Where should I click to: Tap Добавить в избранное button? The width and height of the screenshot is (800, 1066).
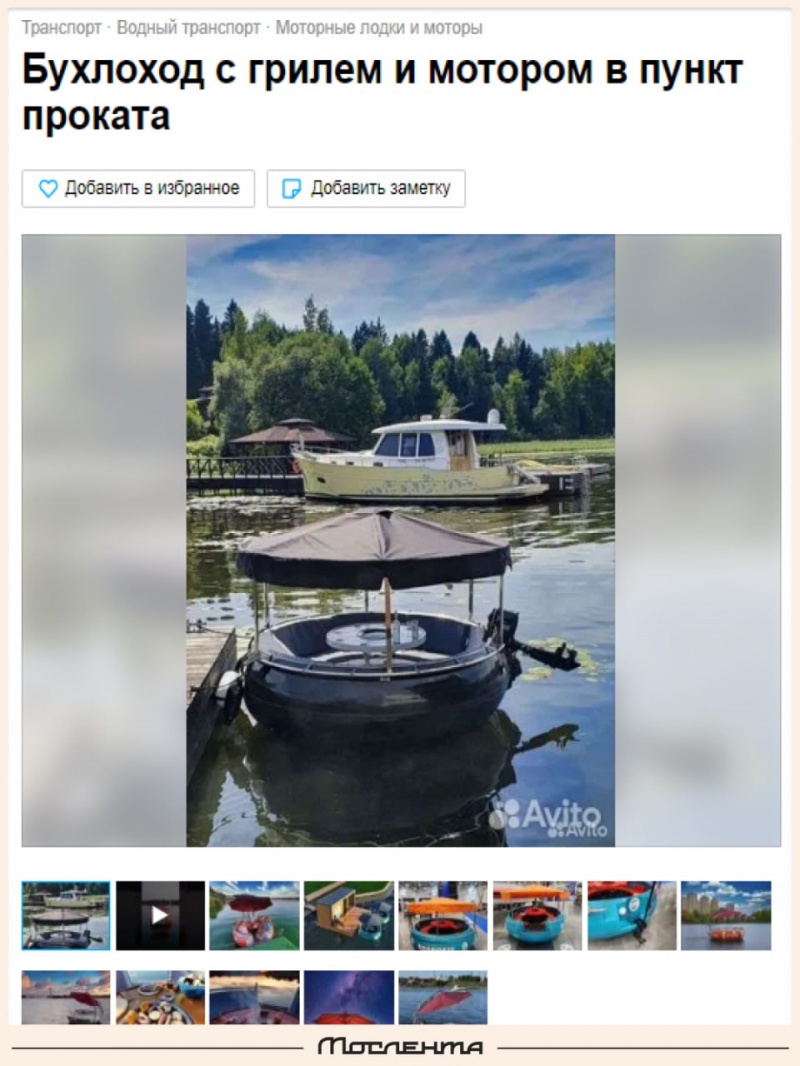pos(138,188)
